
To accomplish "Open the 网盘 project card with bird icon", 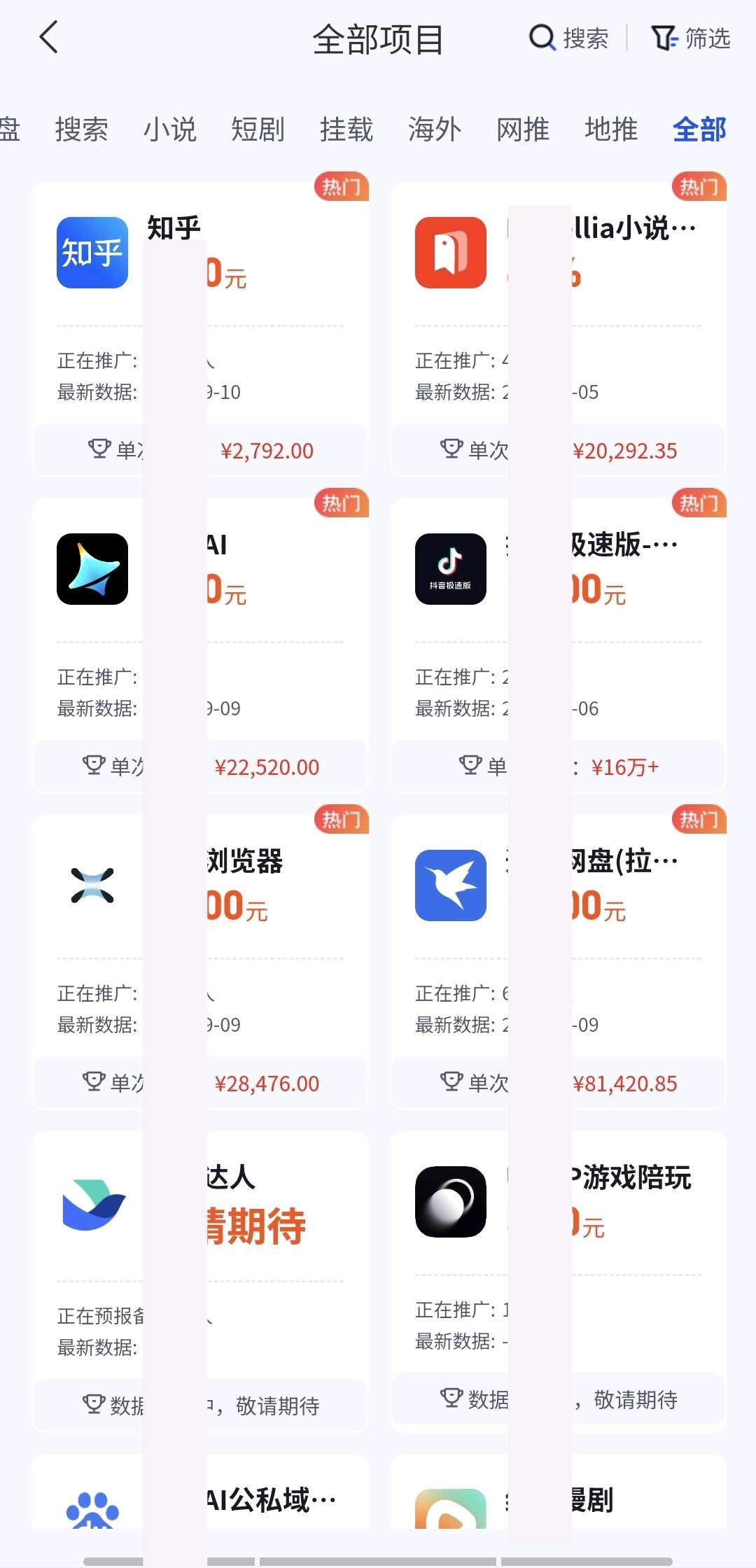I will [559, 962].
